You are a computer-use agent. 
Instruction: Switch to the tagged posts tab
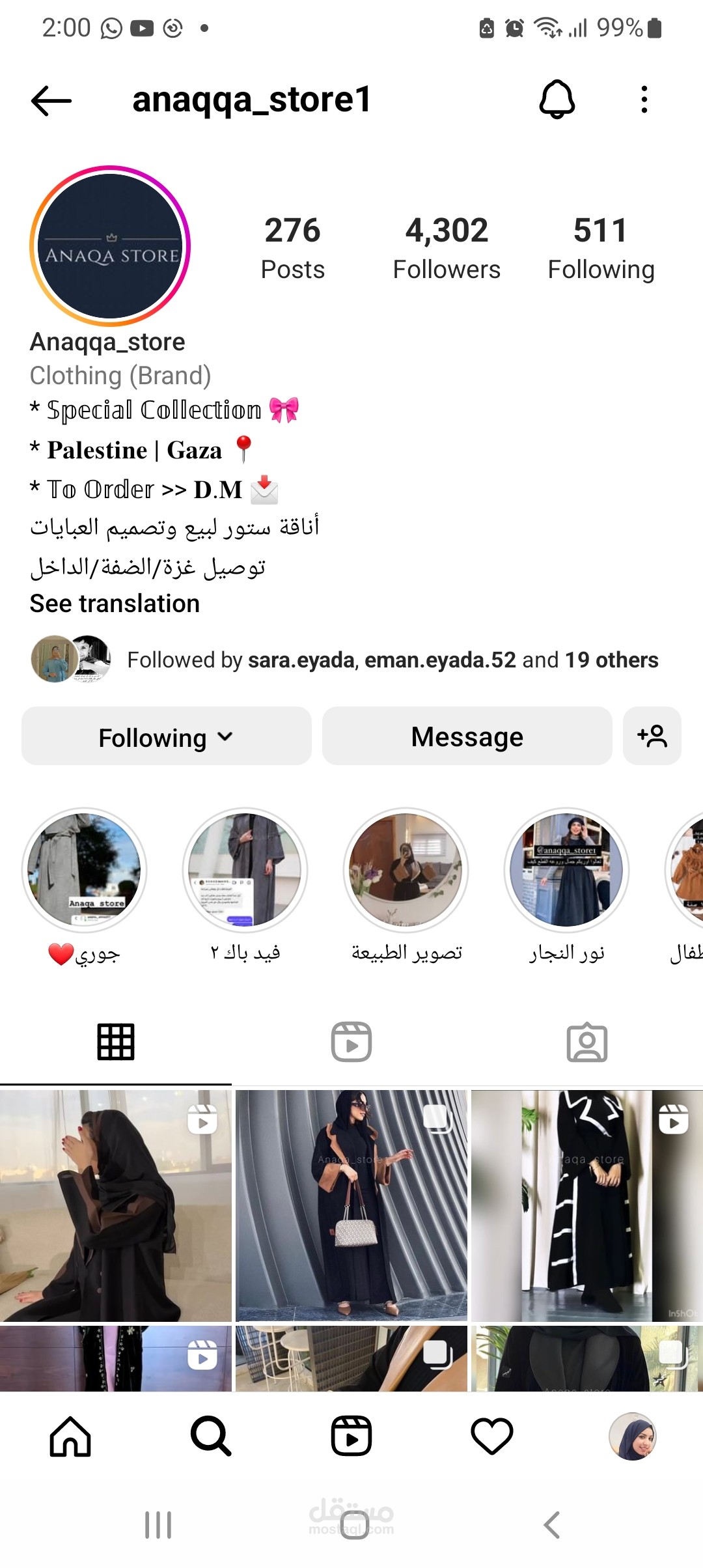click(x=586, y=1042)
